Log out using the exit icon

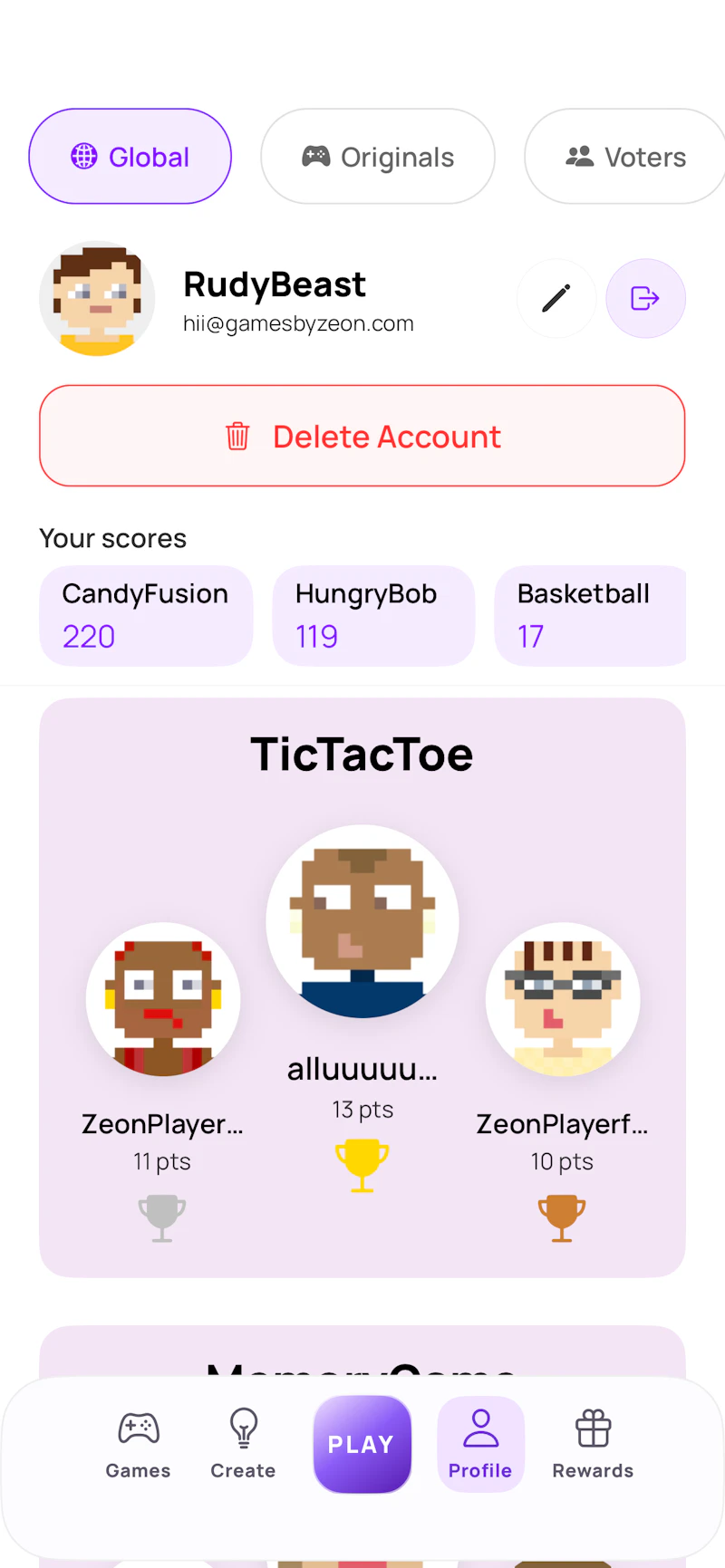click(645, 298)
